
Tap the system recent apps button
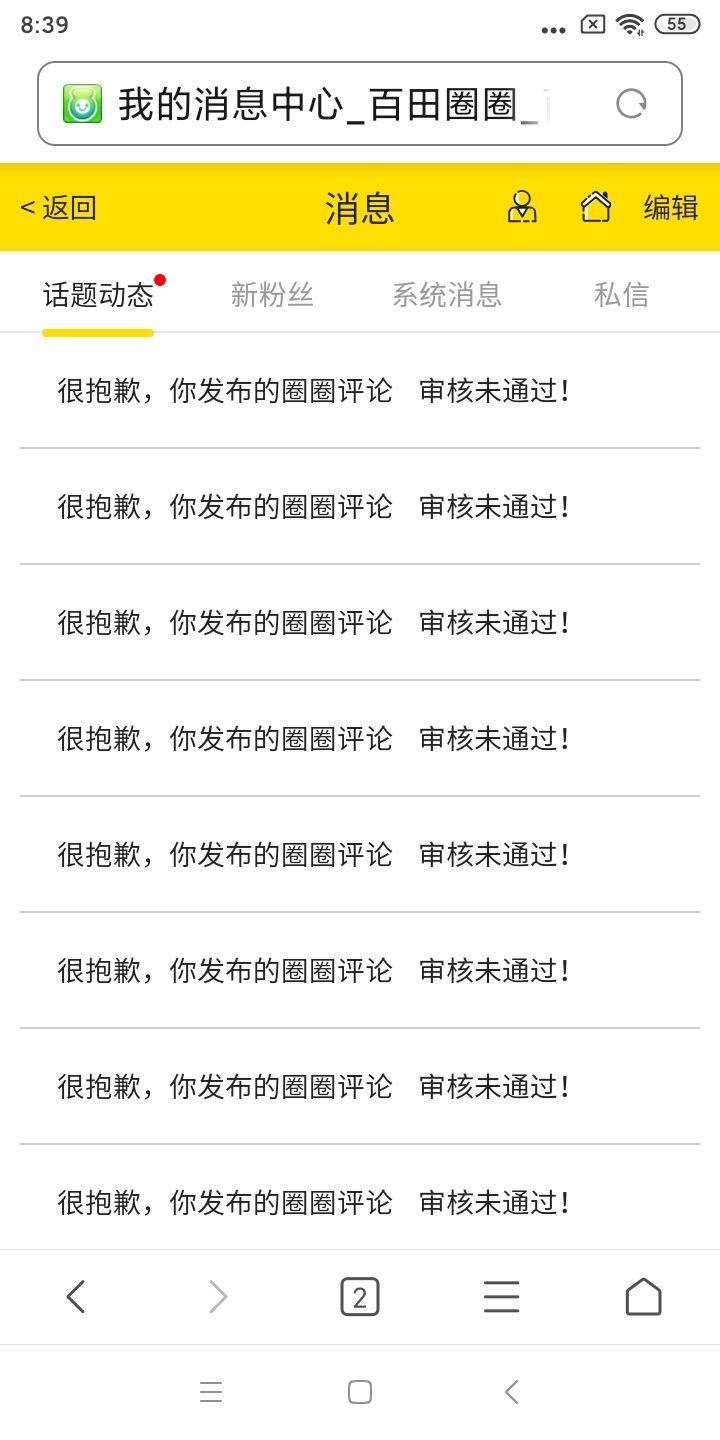tap(211, 1392)
